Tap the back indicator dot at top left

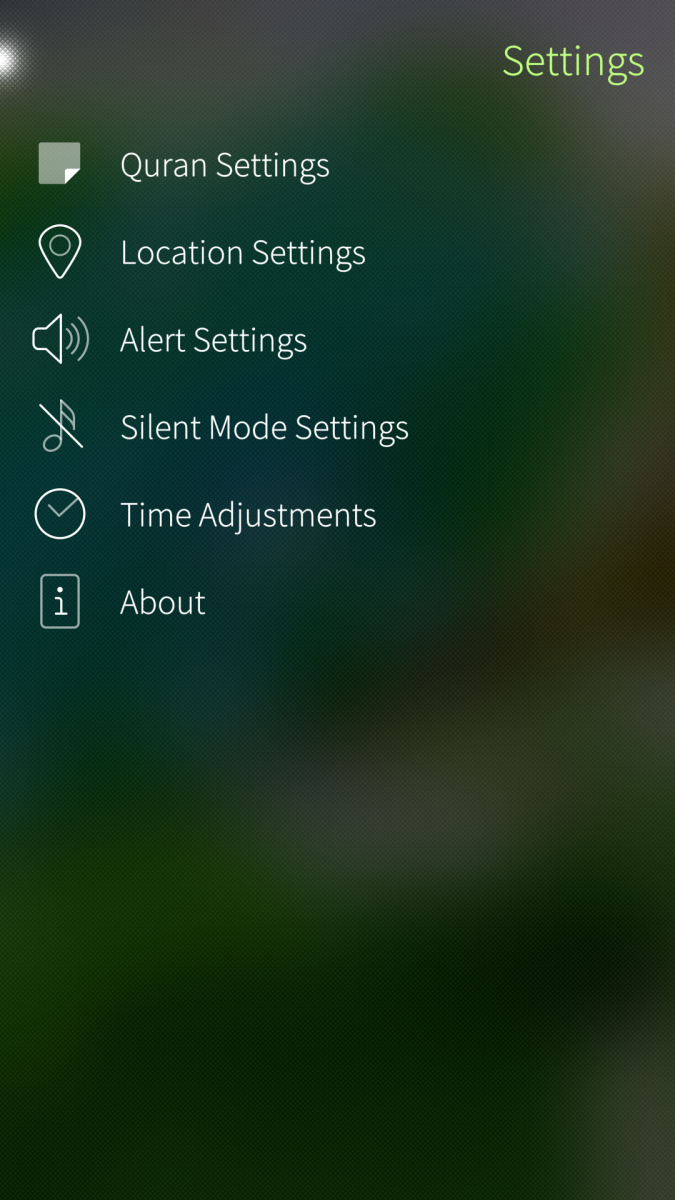point(8,59)
